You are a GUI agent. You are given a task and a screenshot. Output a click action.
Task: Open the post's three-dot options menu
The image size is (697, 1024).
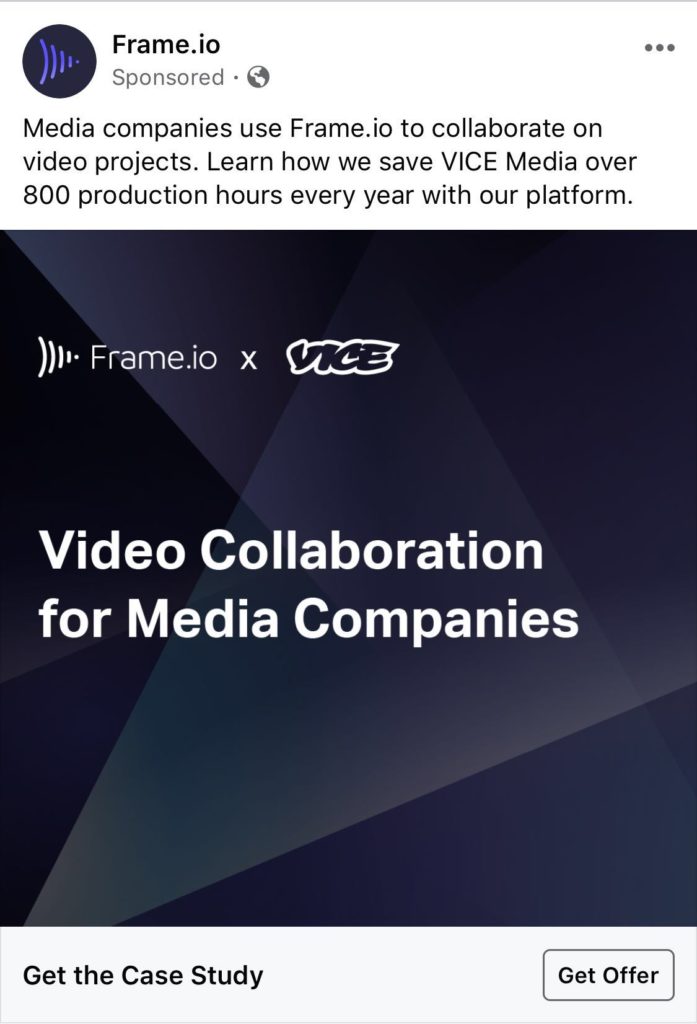(x=659, y=48)
